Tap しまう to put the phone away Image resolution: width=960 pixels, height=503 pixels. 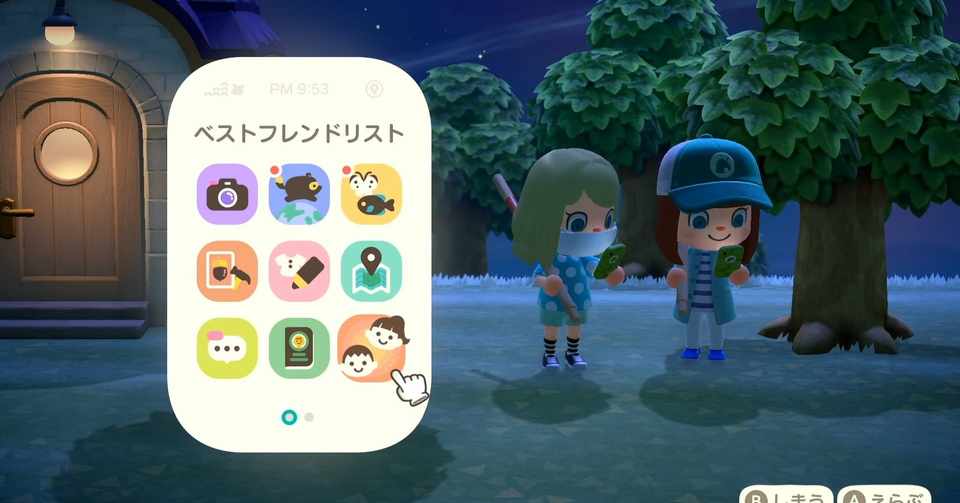786,496
